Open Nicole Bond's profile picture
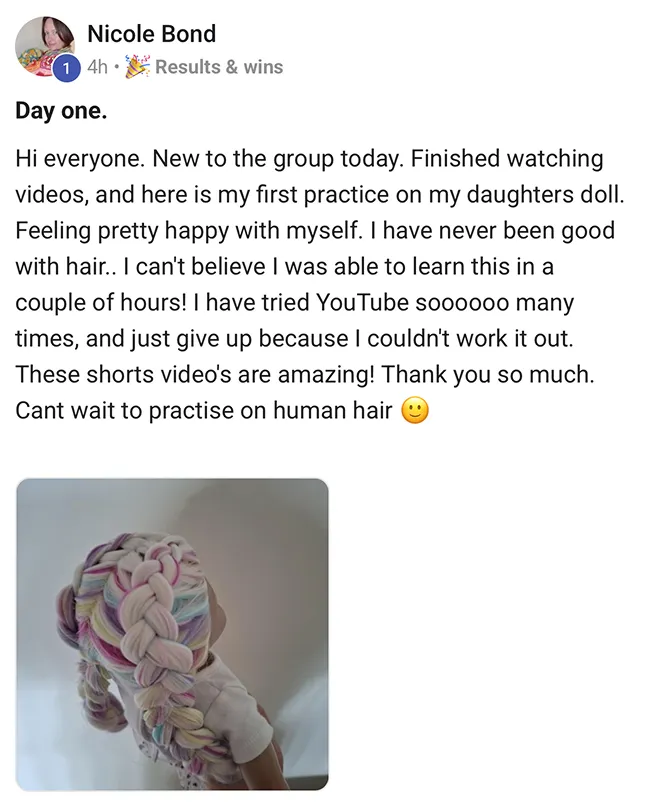This screenshot has height=802, width=645. pyautogui.click(x=44, y=46)
